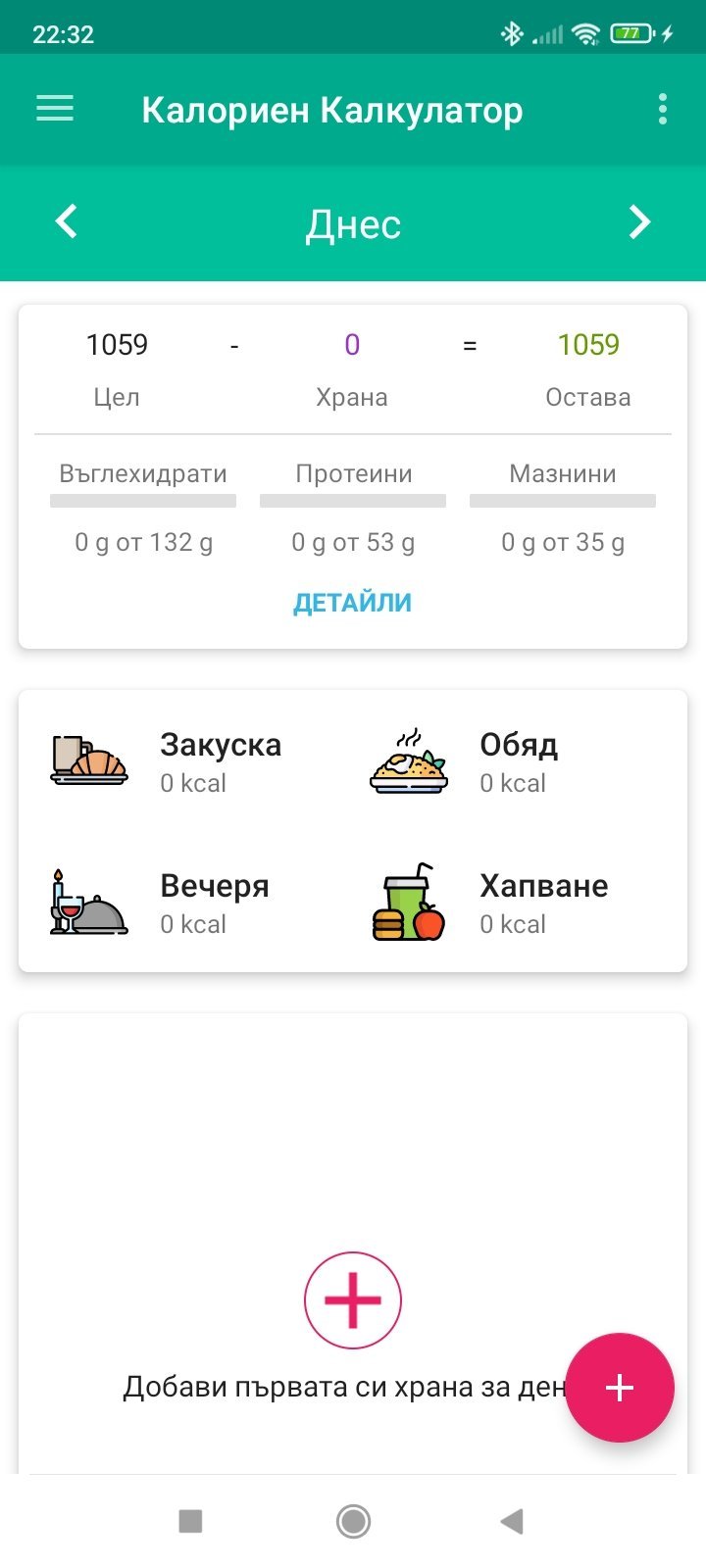Screen dimensions: 706x1568
Task: Open the Днес date picker
Action: tap(353, 224)
